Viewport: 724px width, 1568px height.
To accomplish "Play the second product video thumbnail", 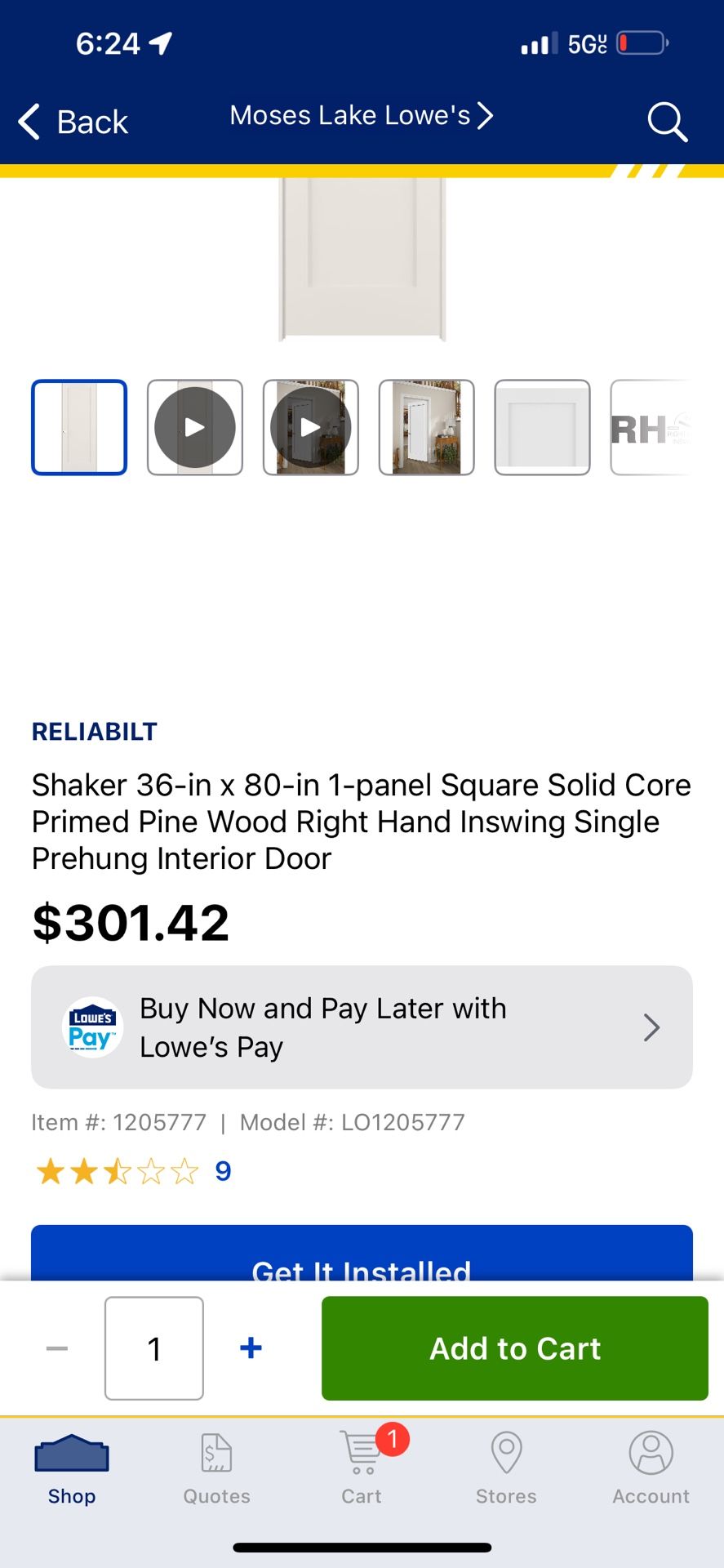I will point(310,427).
